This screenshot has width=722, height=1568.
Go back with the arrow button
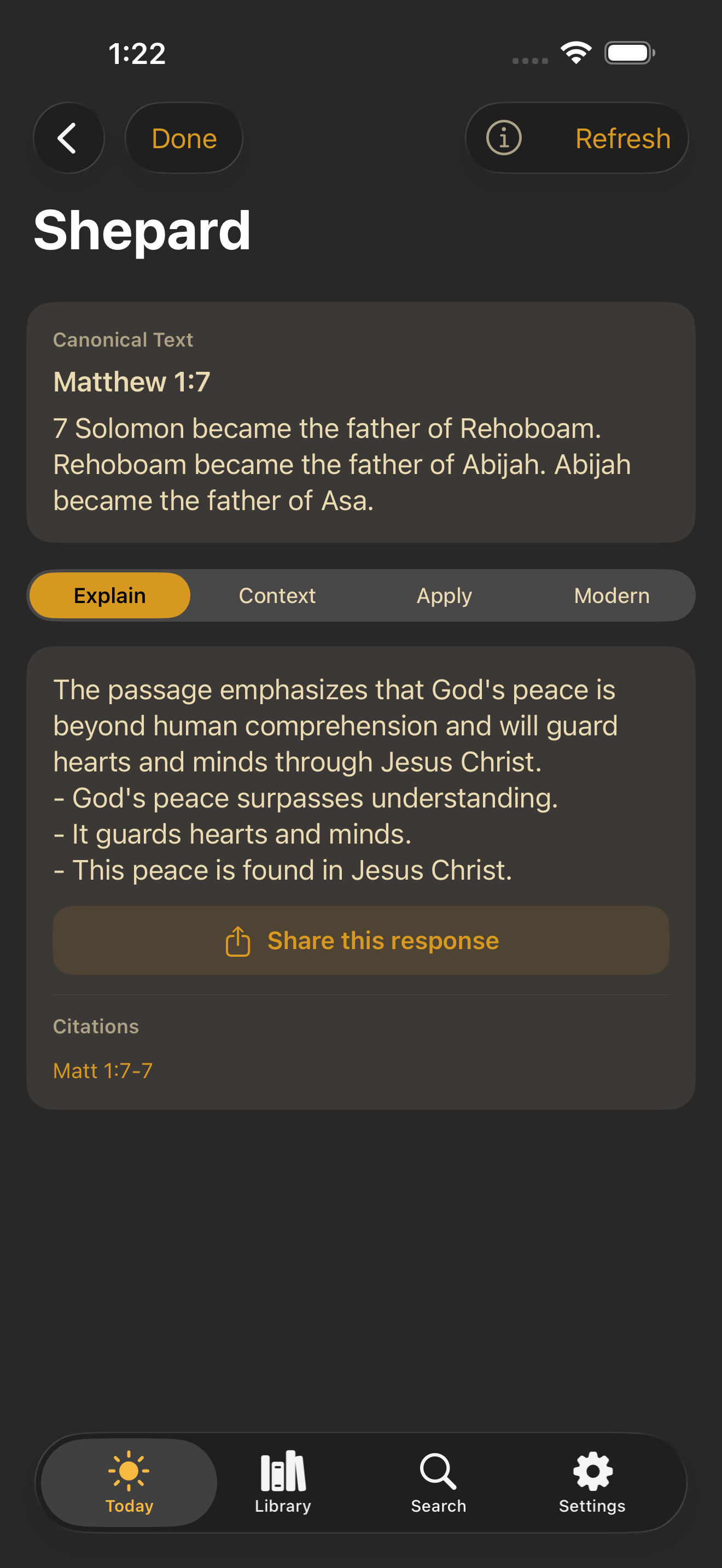(68, 138)
